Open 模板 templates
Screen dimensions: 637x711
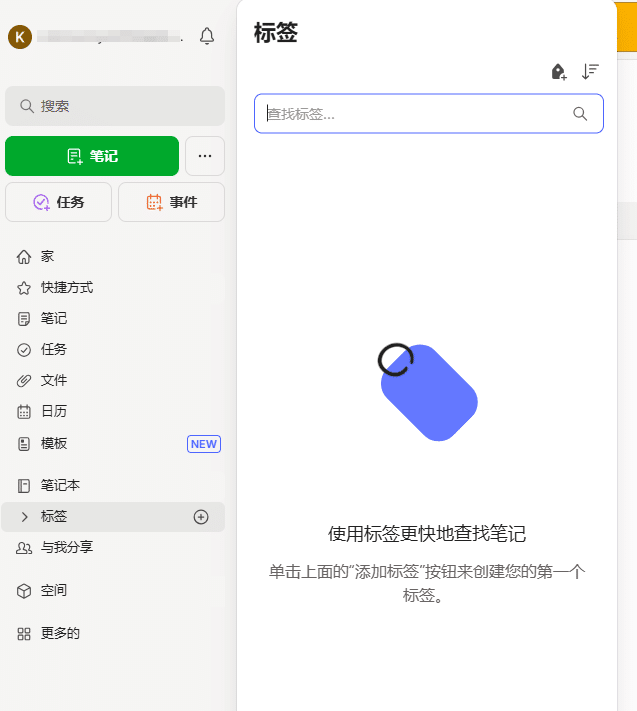pos(54,444)
